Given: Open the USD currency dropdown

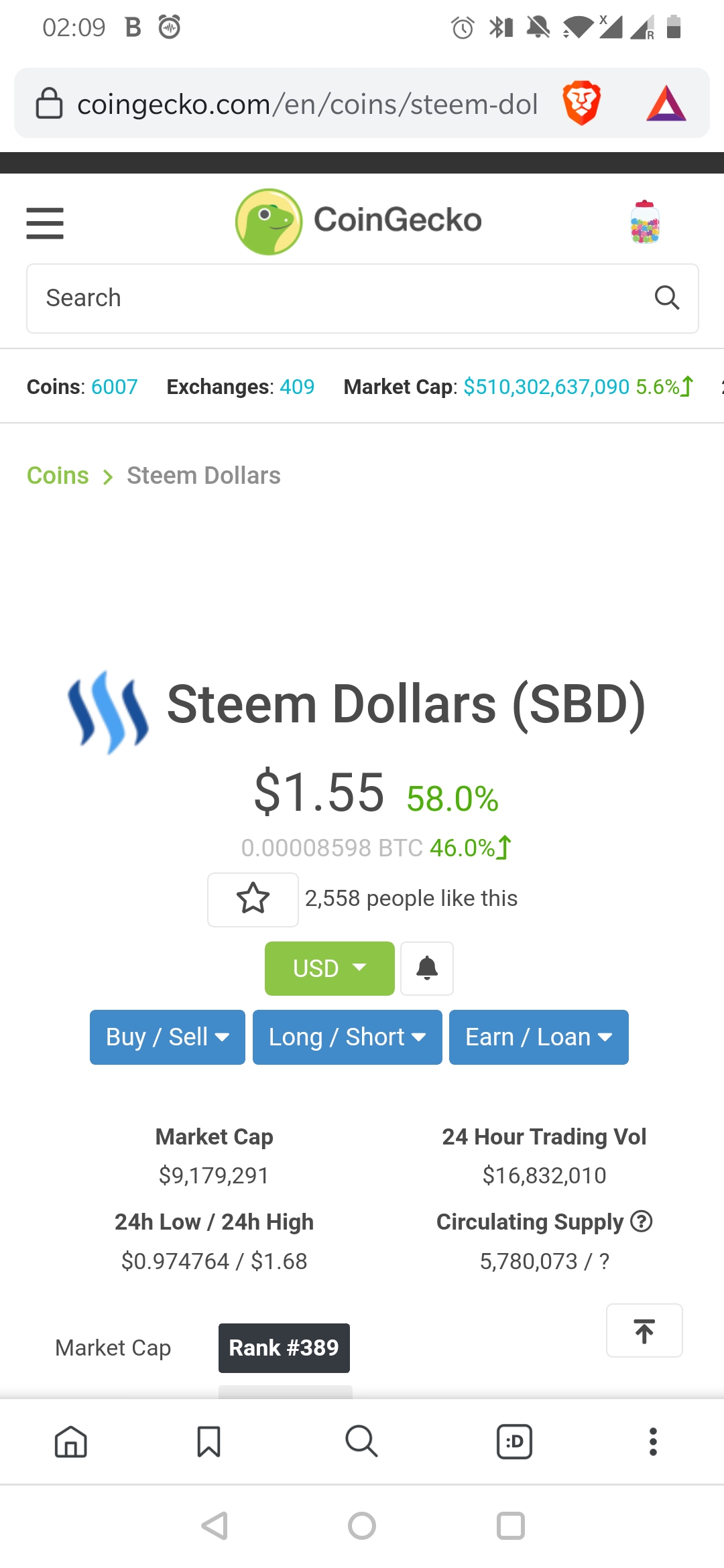Looking at the screenshot, I should (329, 968).
